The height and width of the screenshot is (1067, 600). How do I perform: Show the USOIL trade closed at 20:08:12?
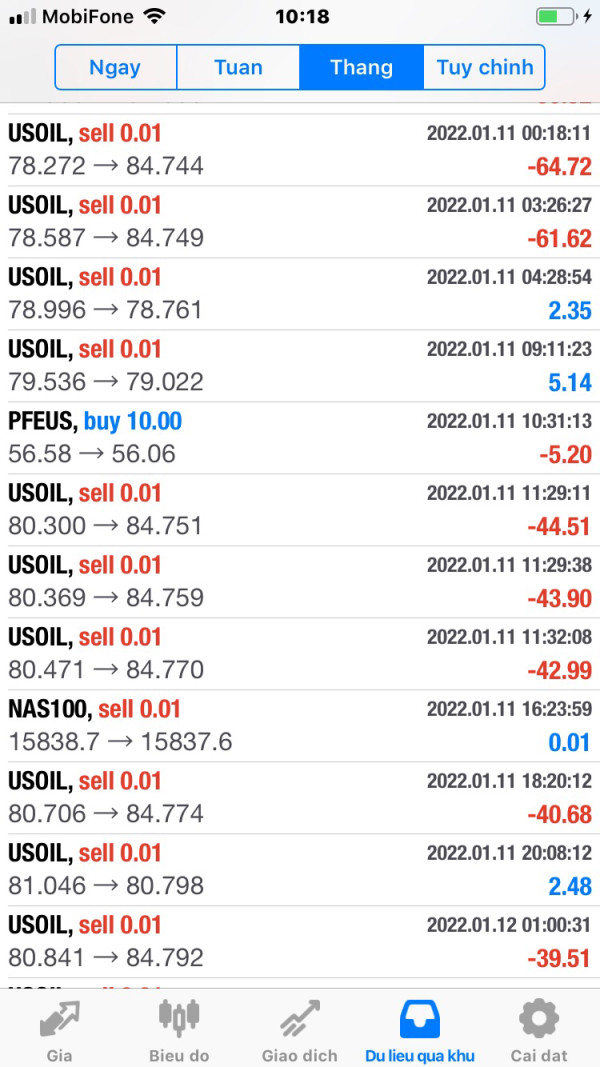(300, 870)
